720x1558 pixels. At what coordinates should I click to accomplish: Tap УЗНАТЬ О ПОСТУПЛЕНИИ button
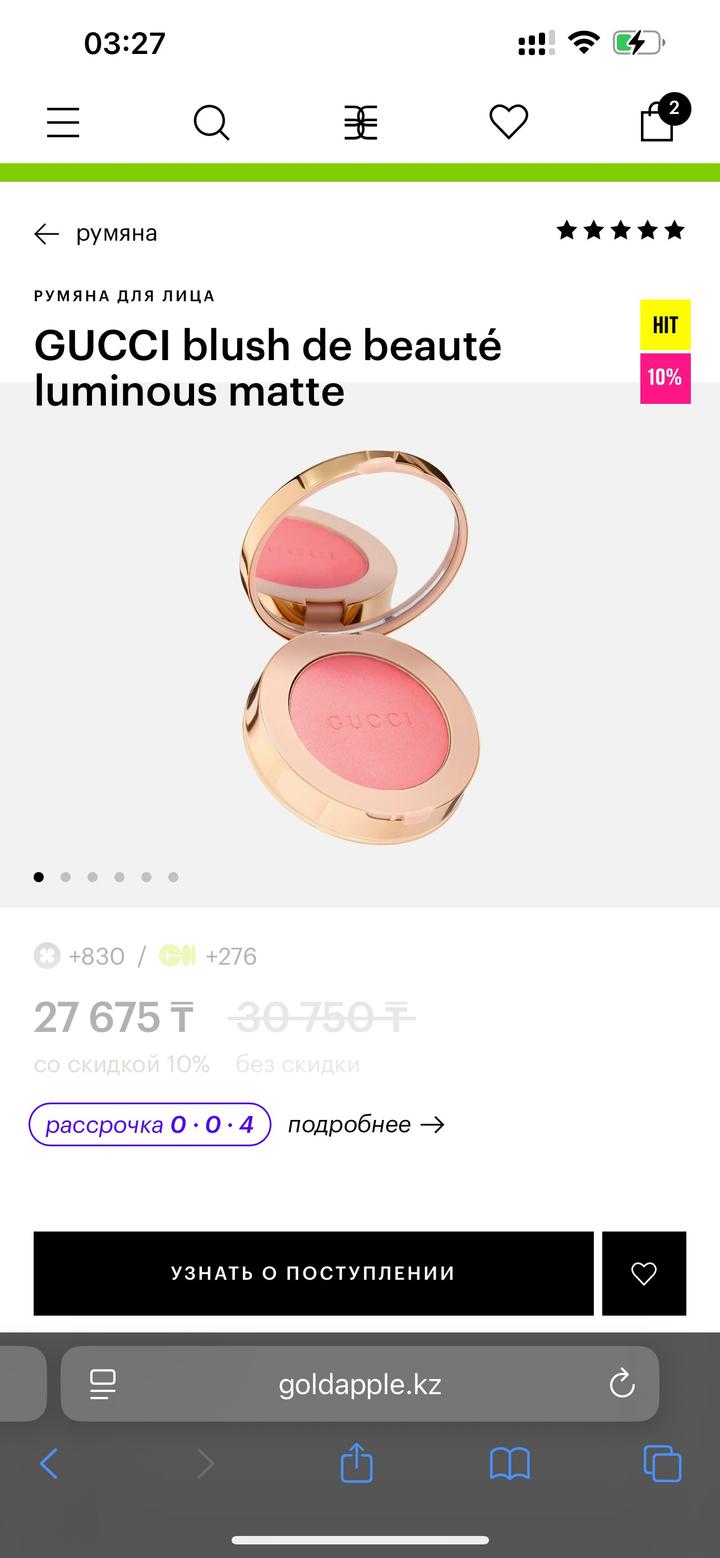313,1273
